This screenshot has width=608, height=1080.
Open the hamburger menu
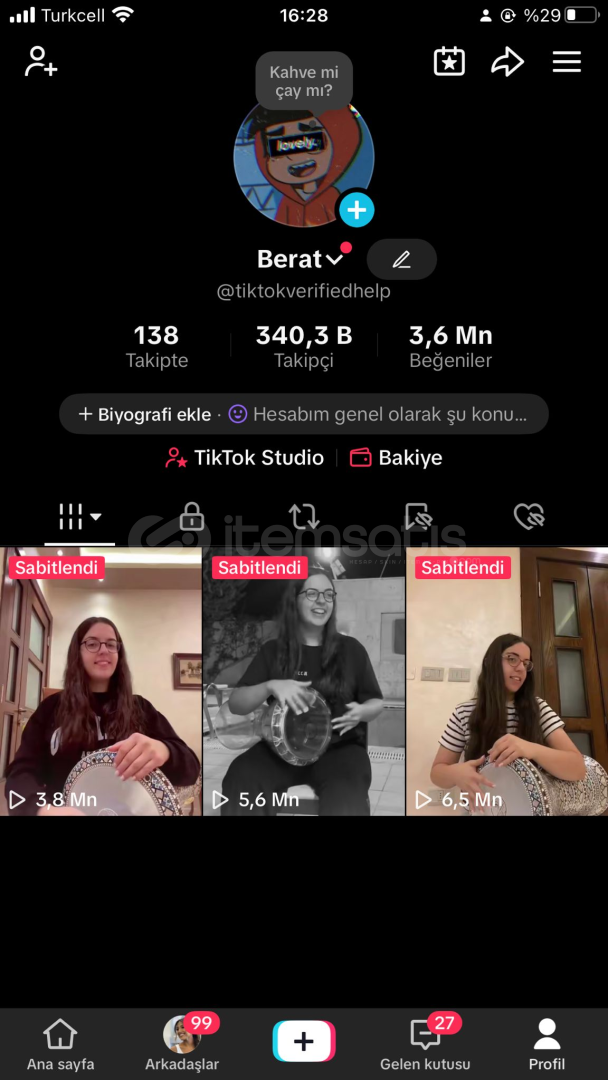click(x=567, y=62)
